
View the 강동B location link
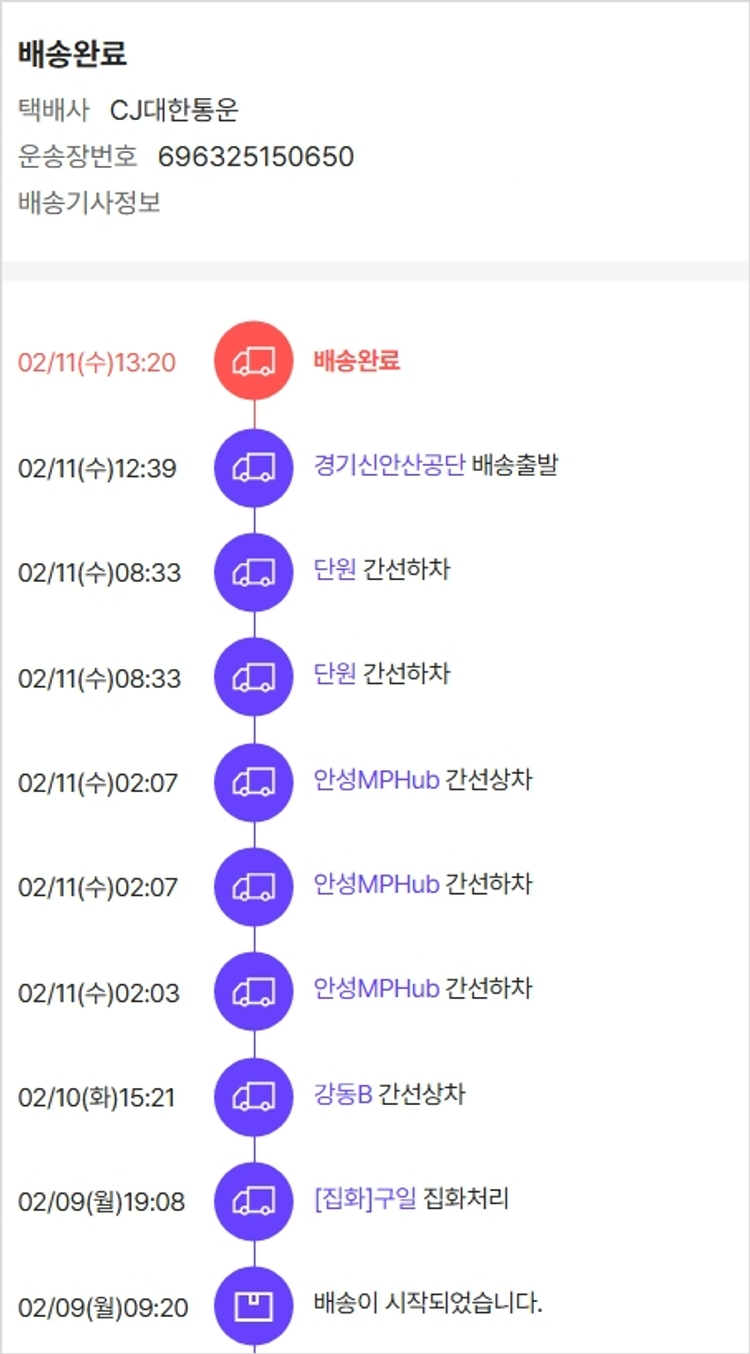343,1094
